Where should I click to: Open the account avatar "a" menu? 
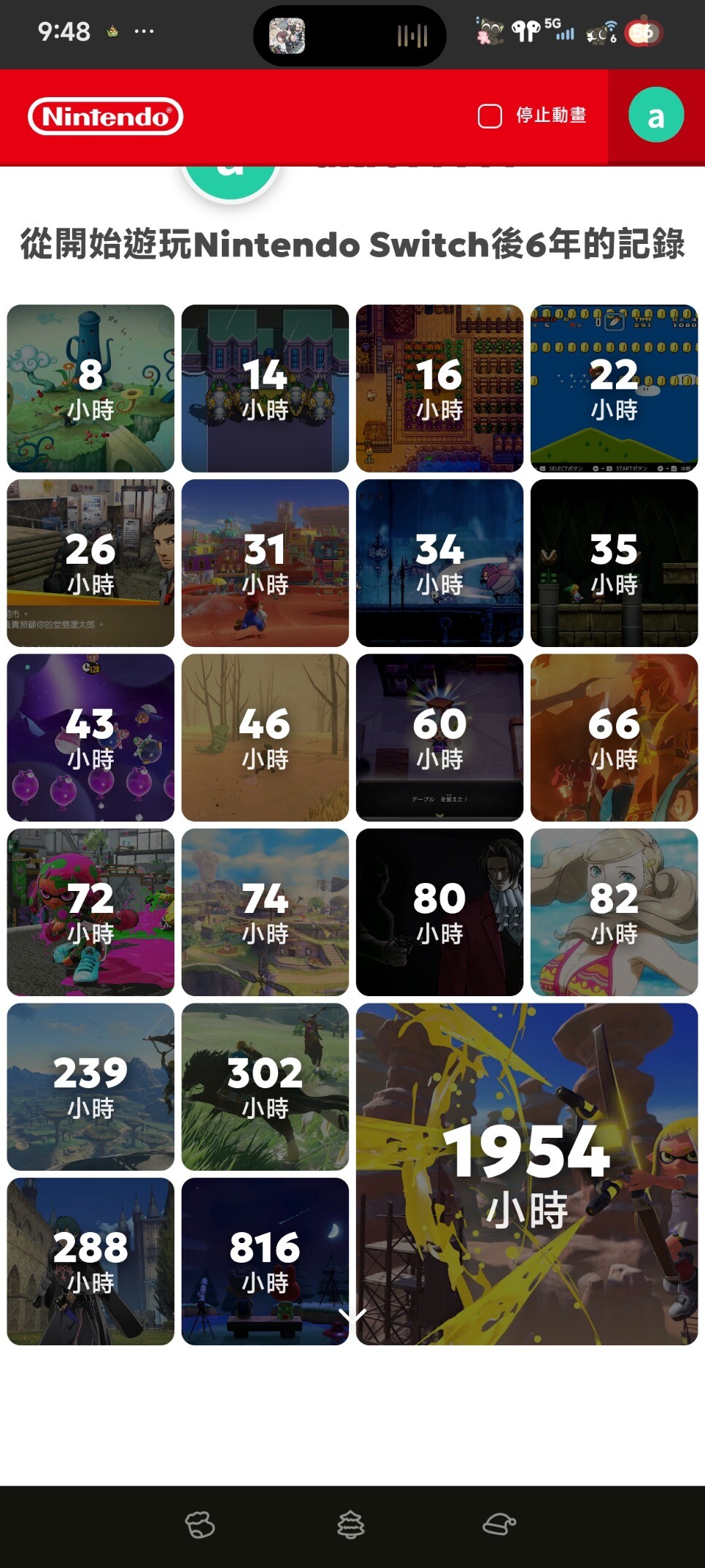[655, 115]
